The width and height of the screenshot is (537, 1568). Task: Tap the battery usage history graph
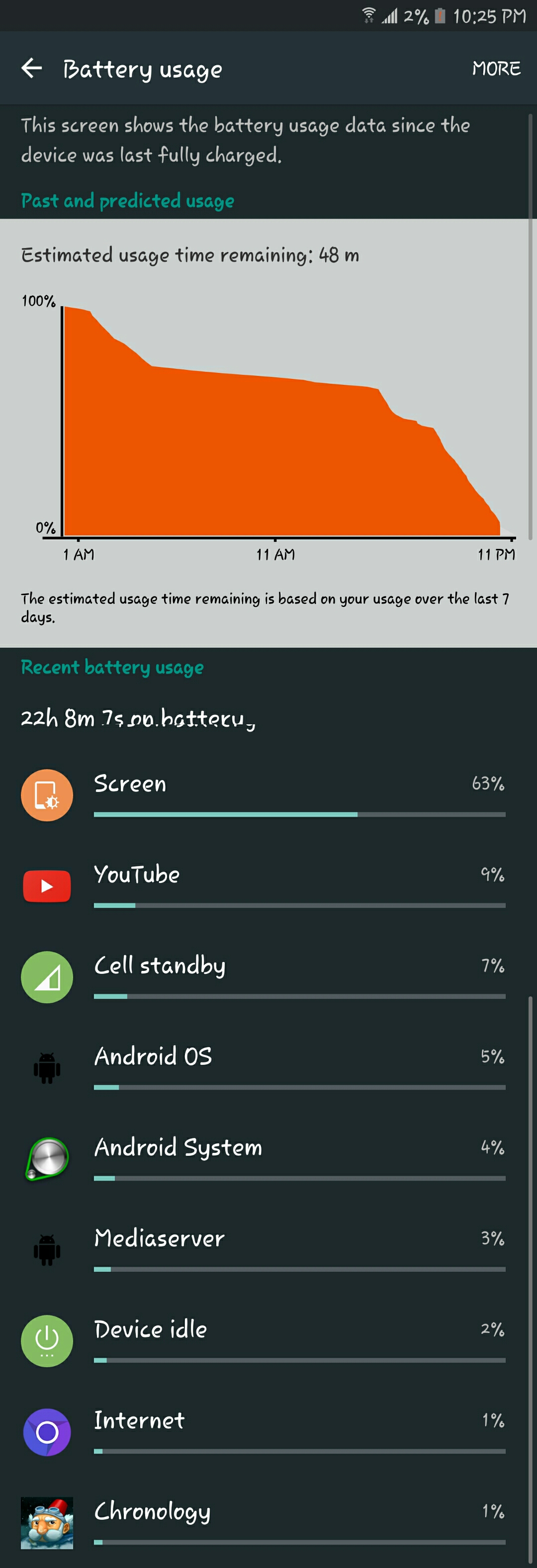[280, 426]
